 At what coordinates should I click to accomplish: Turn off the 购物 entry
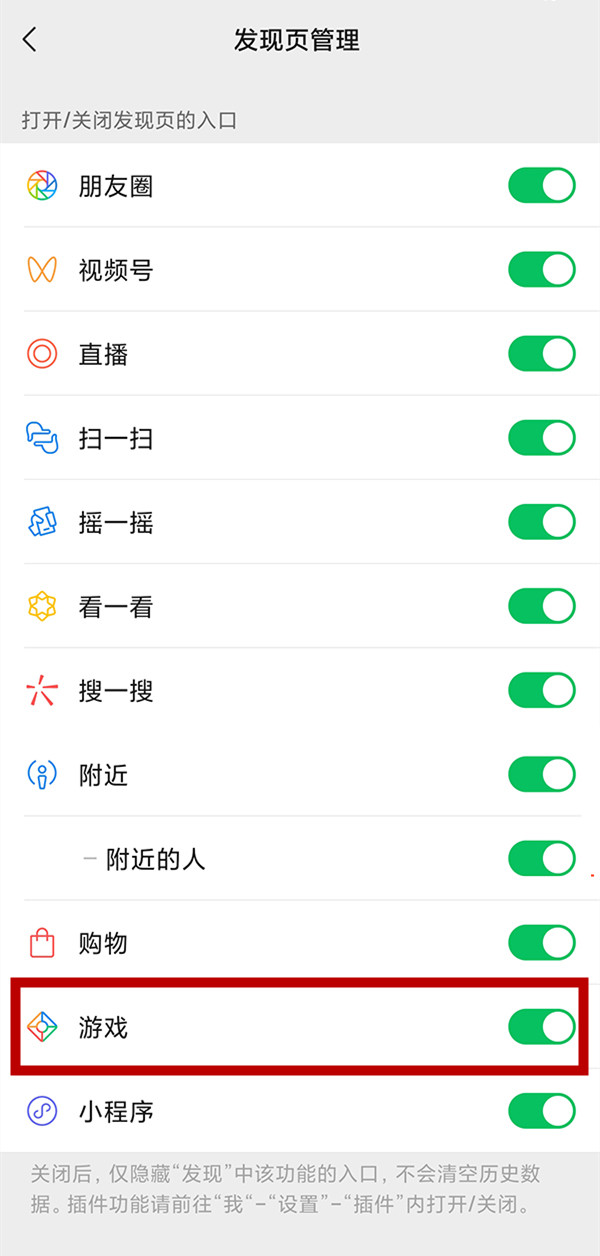coord(542,942)
